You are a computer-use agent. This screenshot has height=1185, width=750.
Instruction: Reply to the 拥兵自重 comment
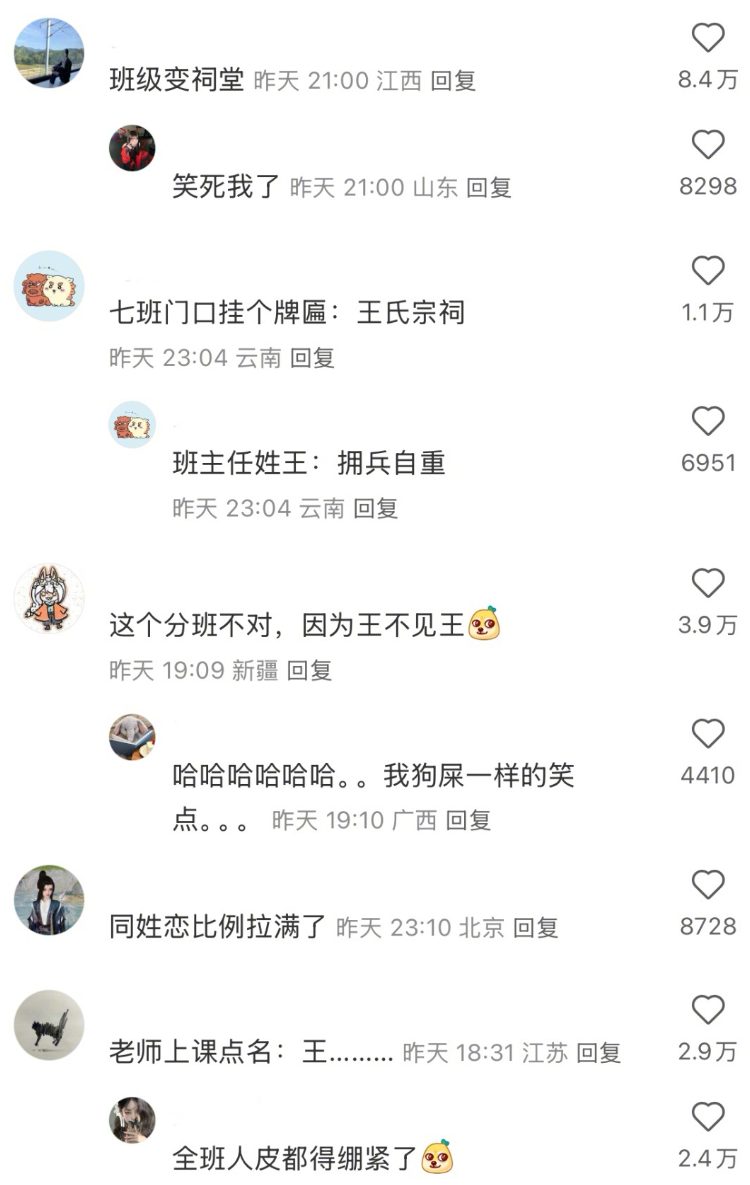tap(376, 508)
